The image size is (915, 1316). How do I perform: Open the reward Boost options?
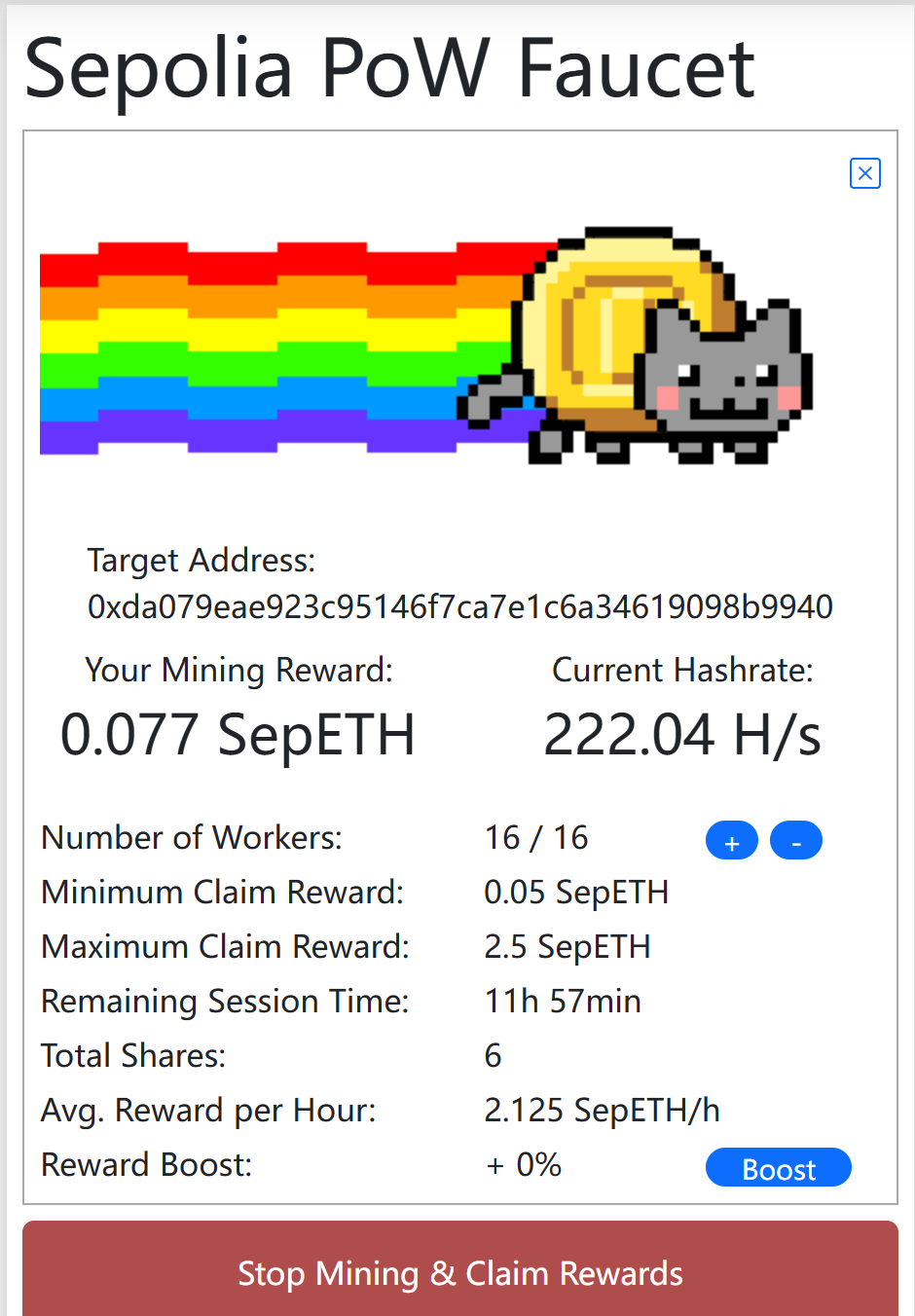(x=778, y=1168)
